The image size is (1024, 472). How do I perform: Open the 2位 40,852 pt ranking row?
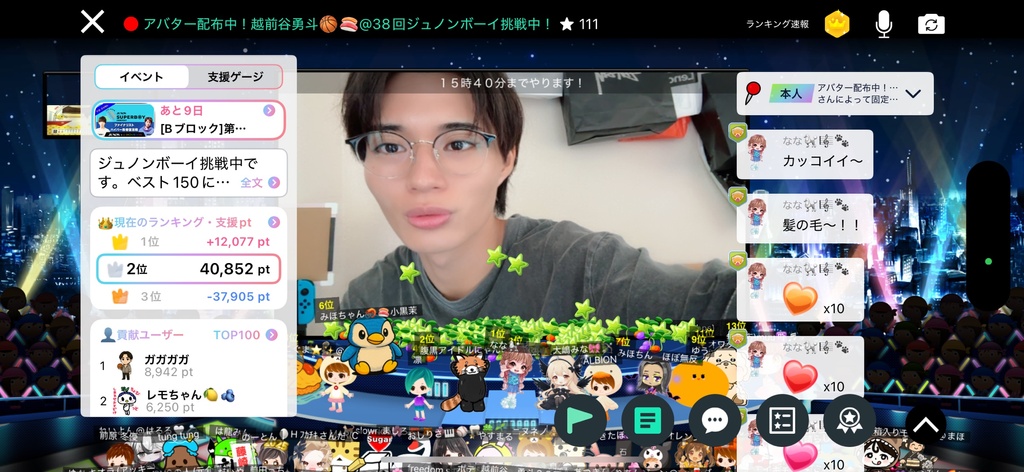point(188,269)
